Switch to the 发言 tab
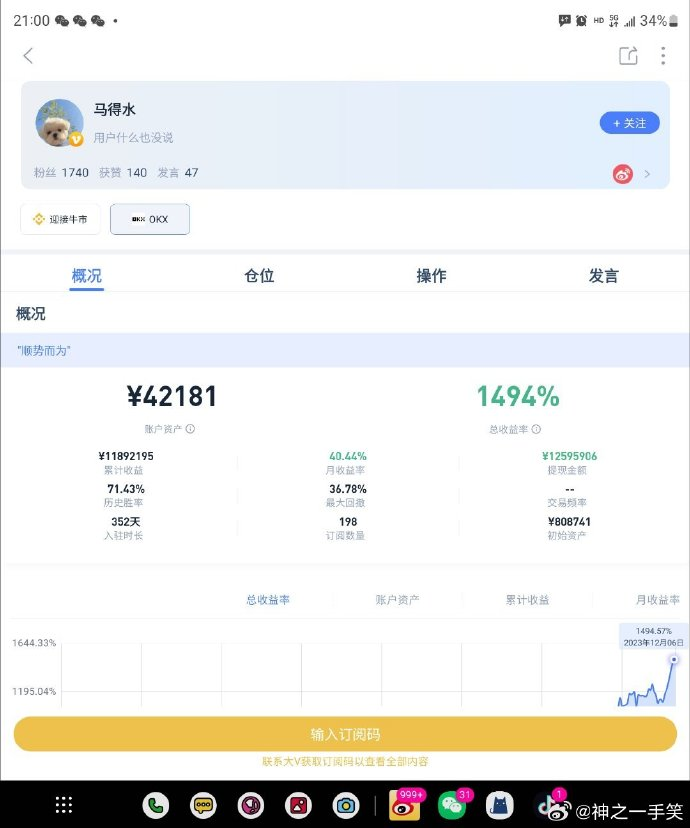This screenshot has height=828, width=690. (603, 276)
